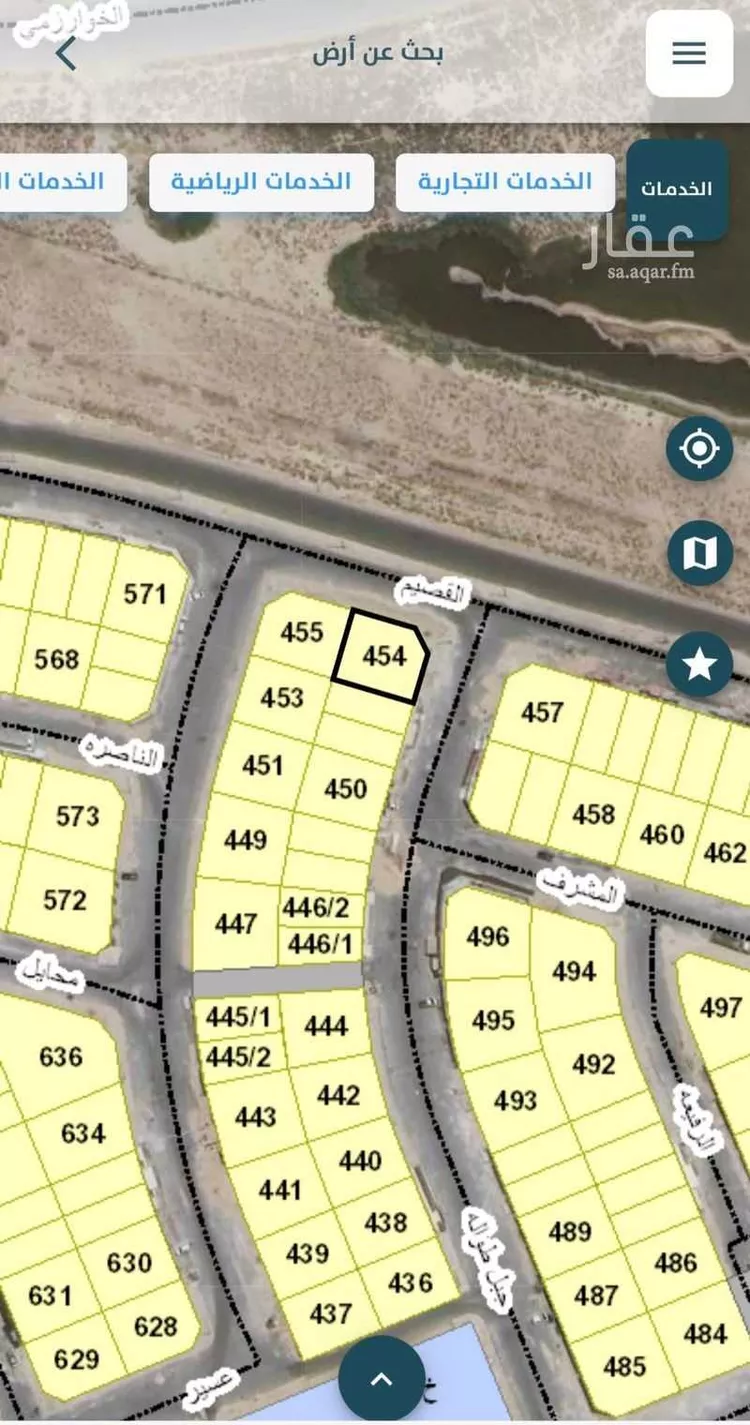
Task: Go back using the top chevron
Action: pyautogui.click(x=66, y=54)
